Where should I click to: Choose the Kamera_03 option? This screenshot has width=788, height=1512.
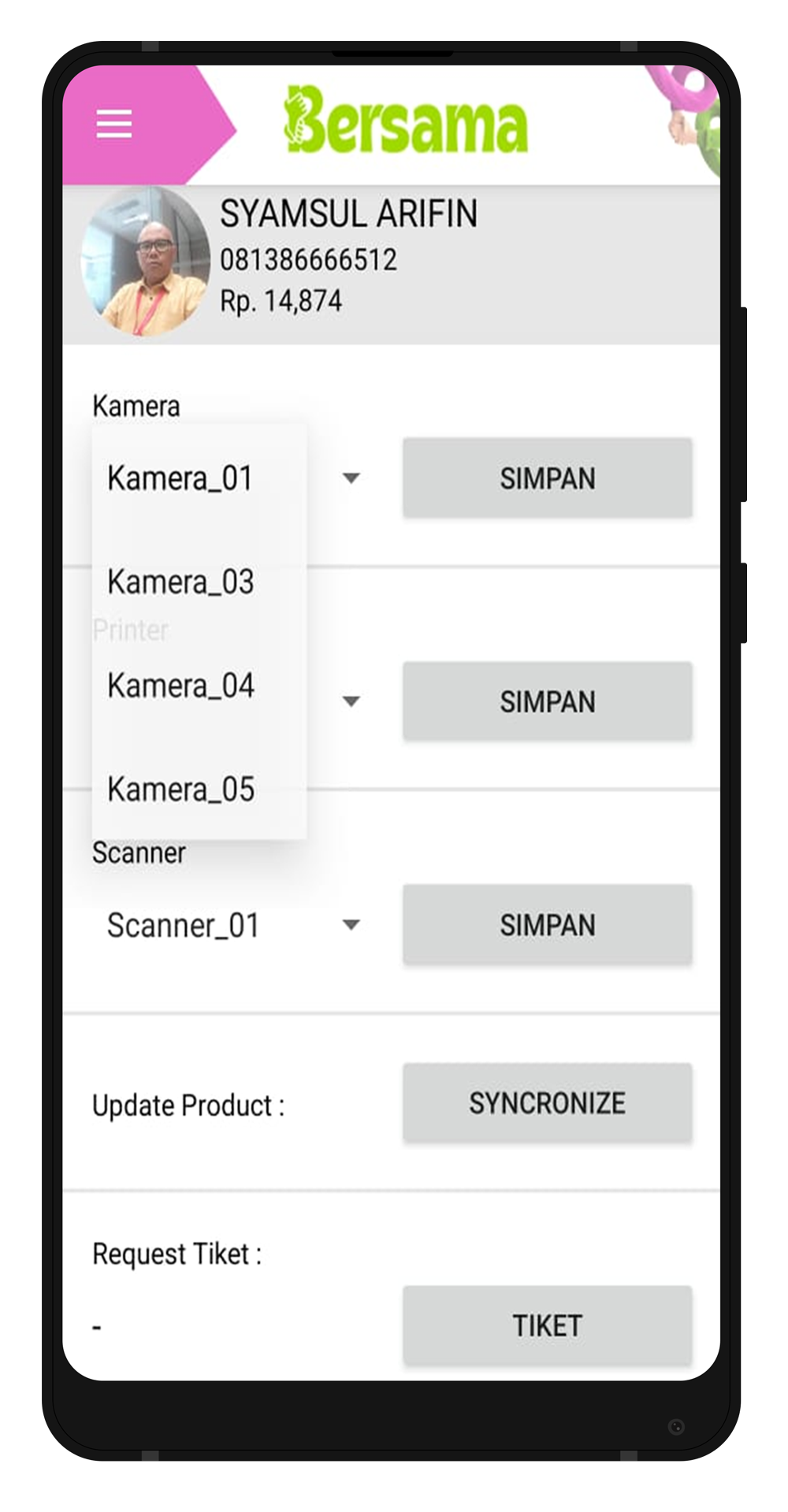click(181, 582)
